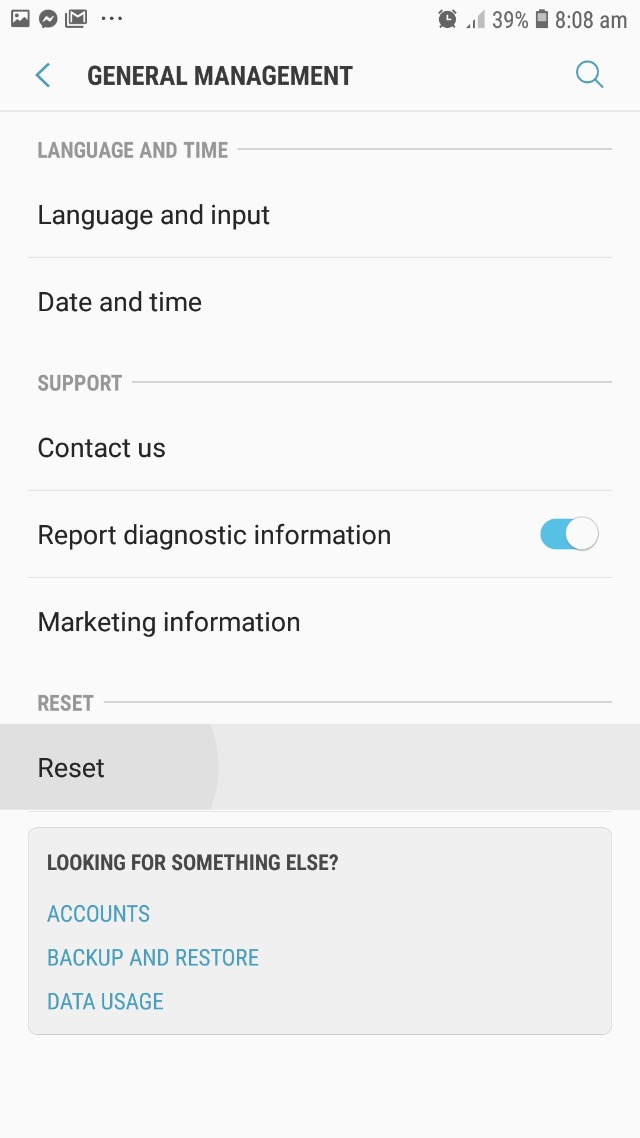Open the Contact us option
Screen dimensions: 640x1138
[x=102, y=448]
